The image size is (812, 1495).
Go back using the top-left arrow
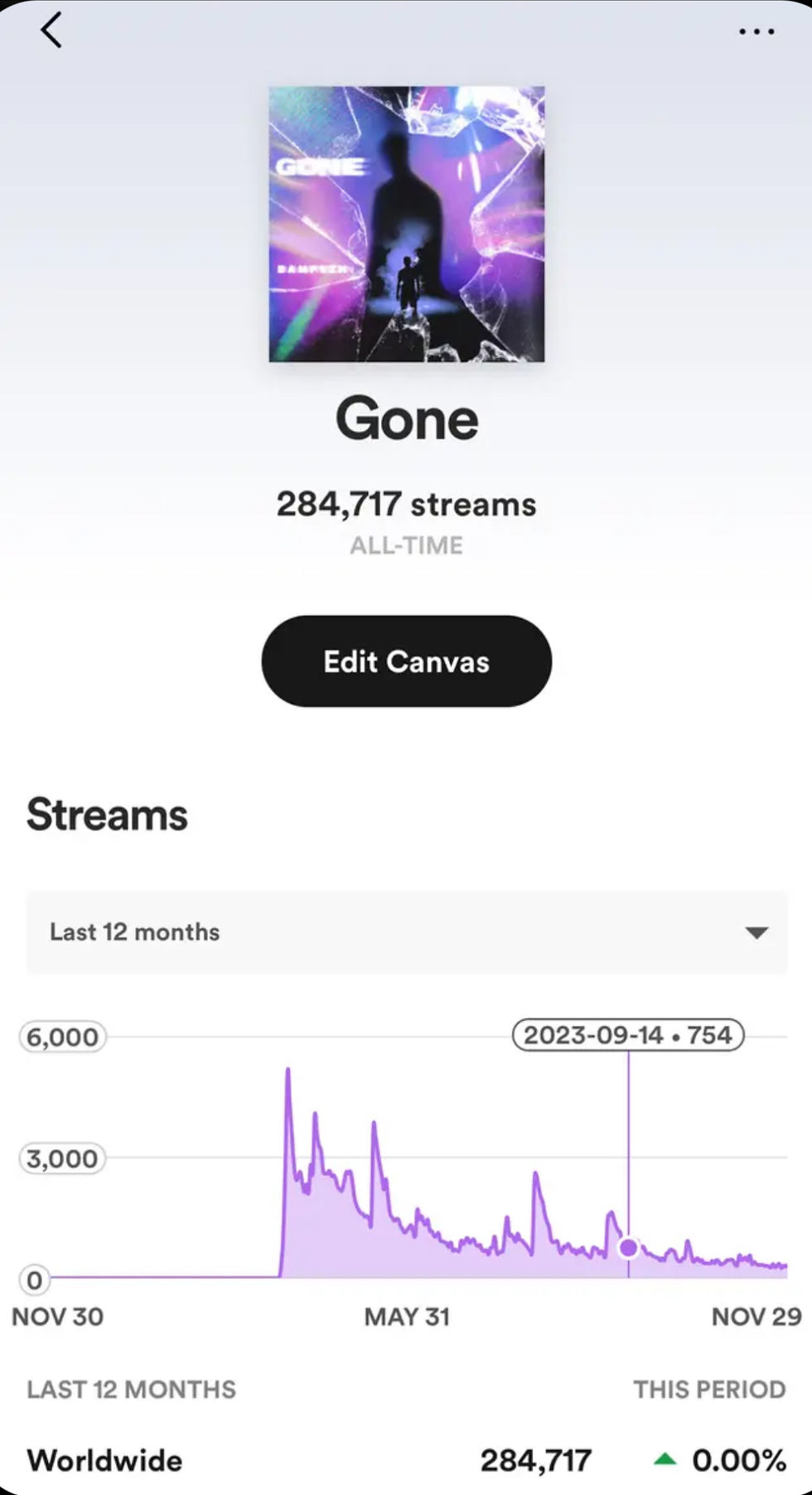point(51,31)
